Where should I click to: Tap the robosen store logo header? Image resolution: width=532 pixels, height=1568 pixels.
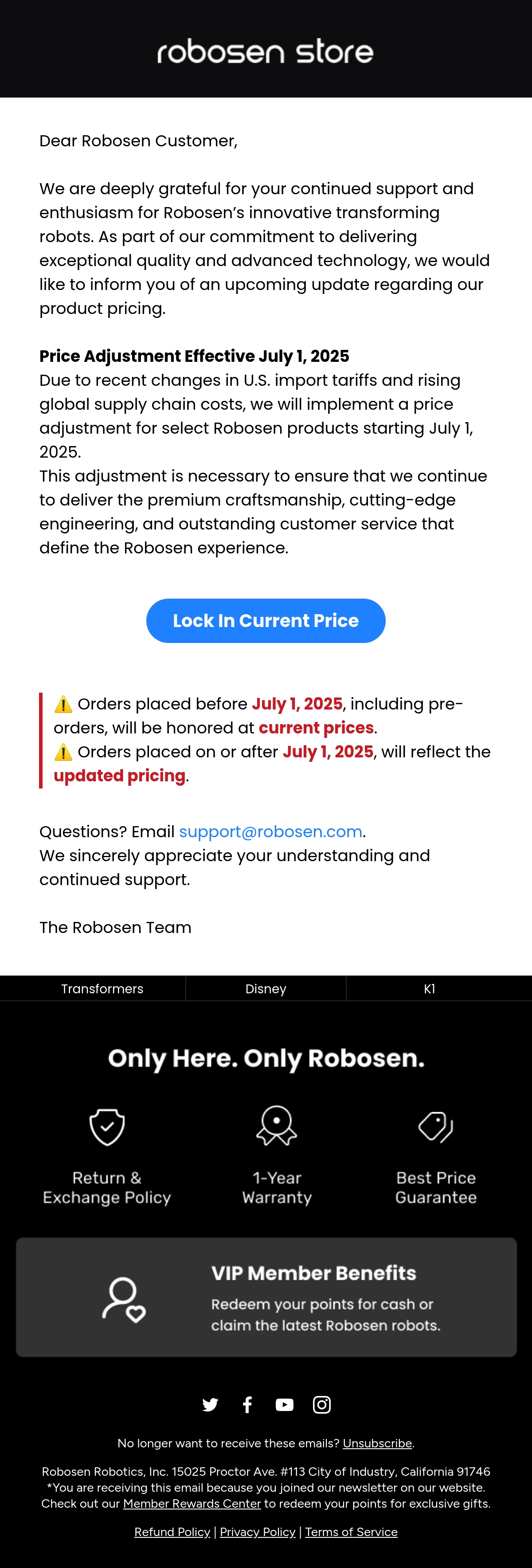tap(266, 52)
